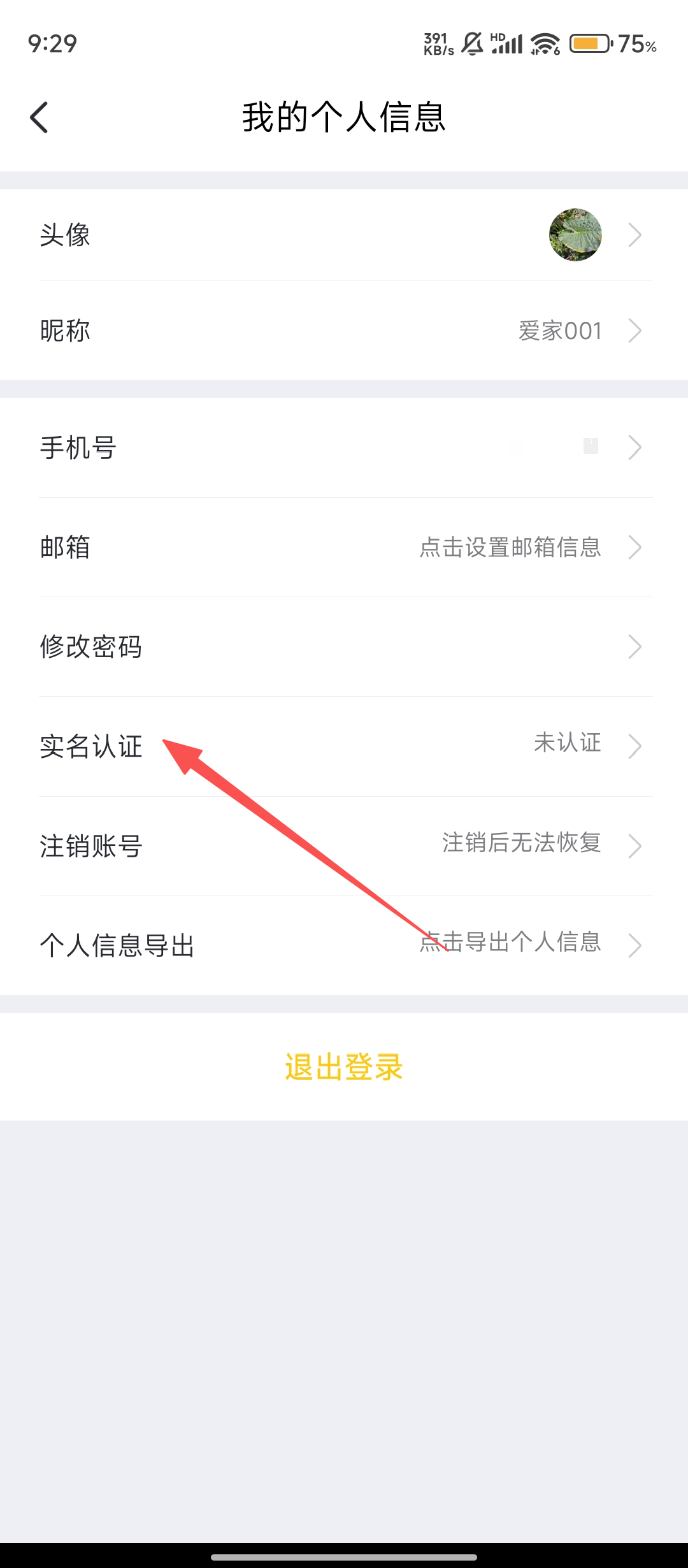688x1568 pixels.
Task: Go back using the top-left arrow
Action: coord(39,118)
